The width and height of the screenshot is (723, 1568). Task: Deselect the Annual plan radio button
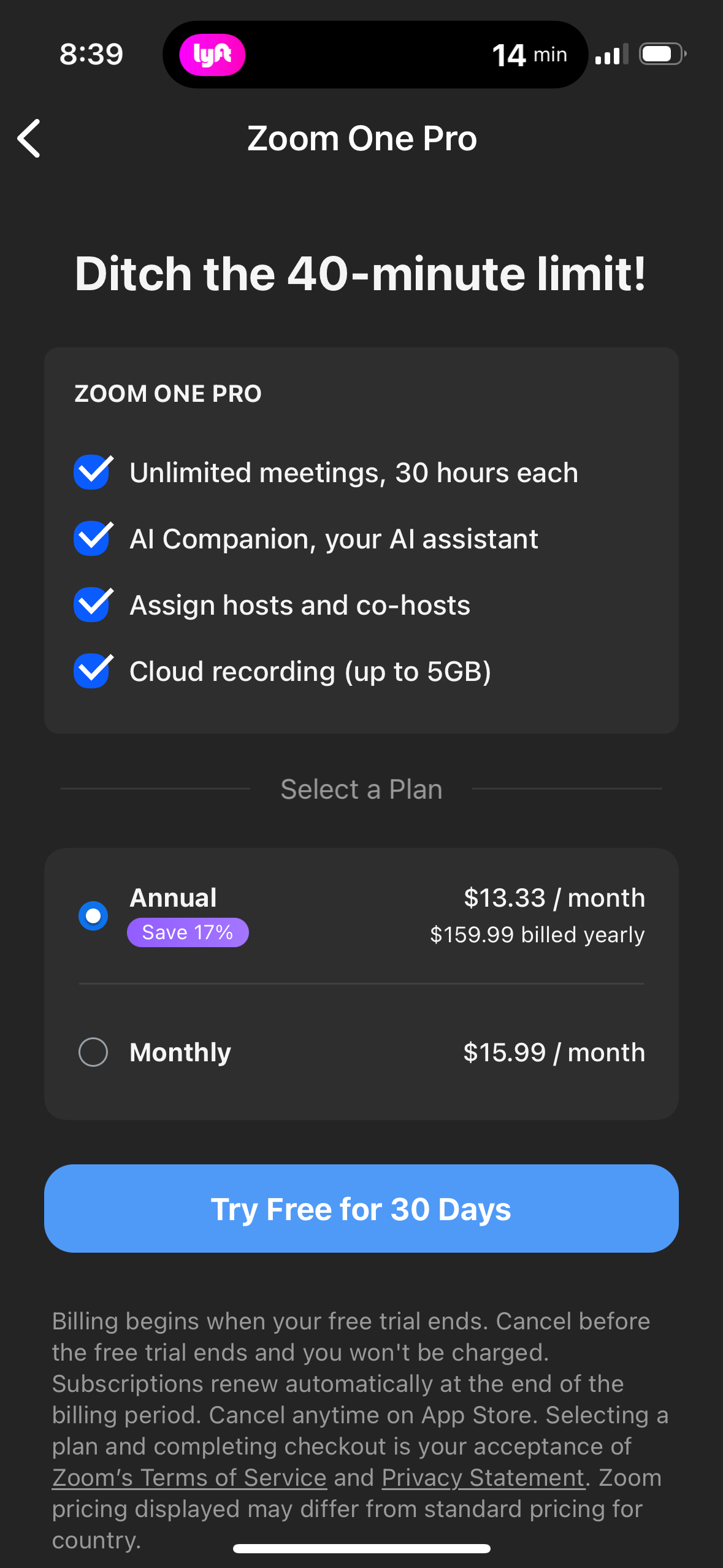coord(93,915)
